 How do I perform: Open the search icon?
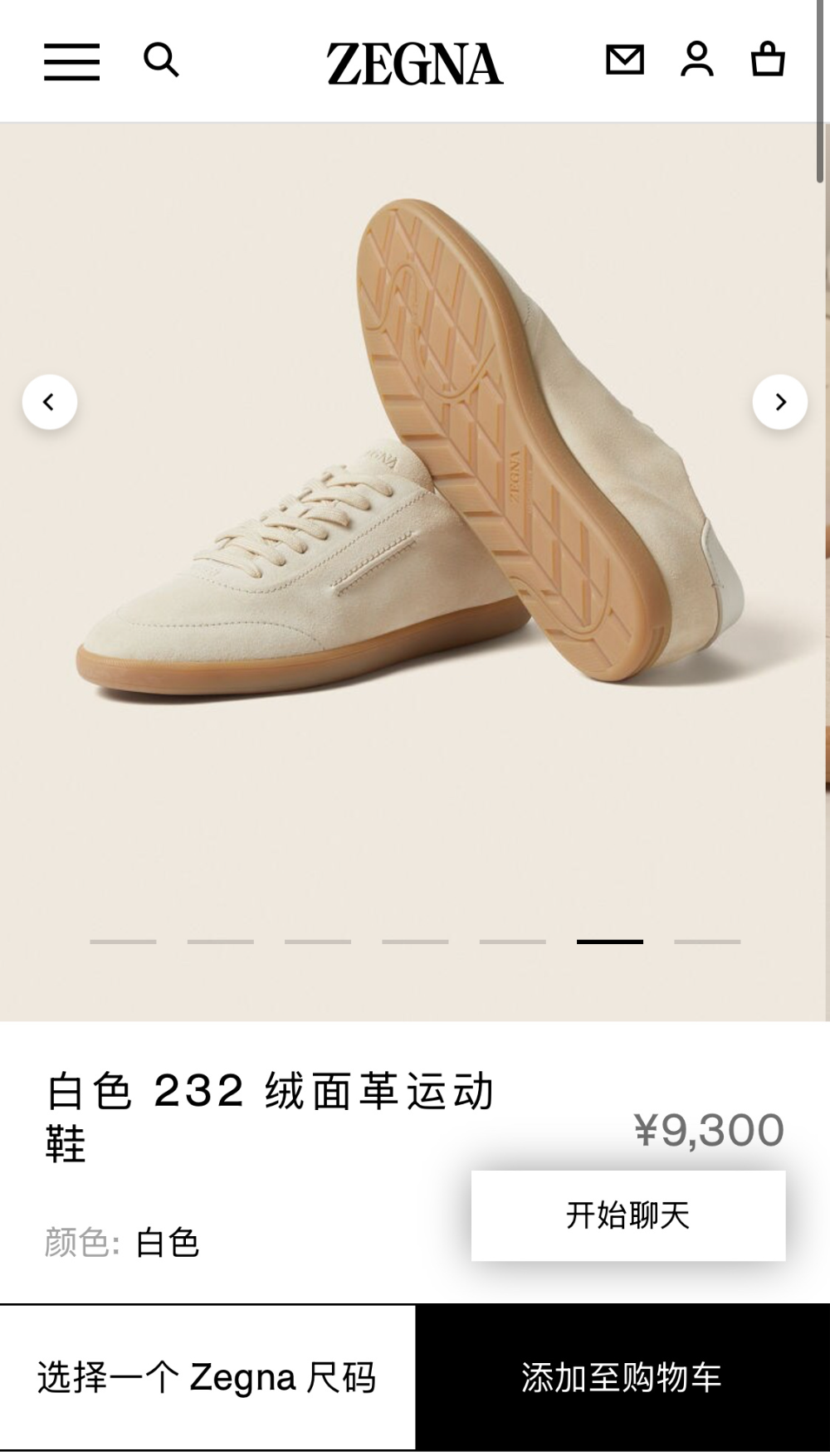(x=161, y=61)
